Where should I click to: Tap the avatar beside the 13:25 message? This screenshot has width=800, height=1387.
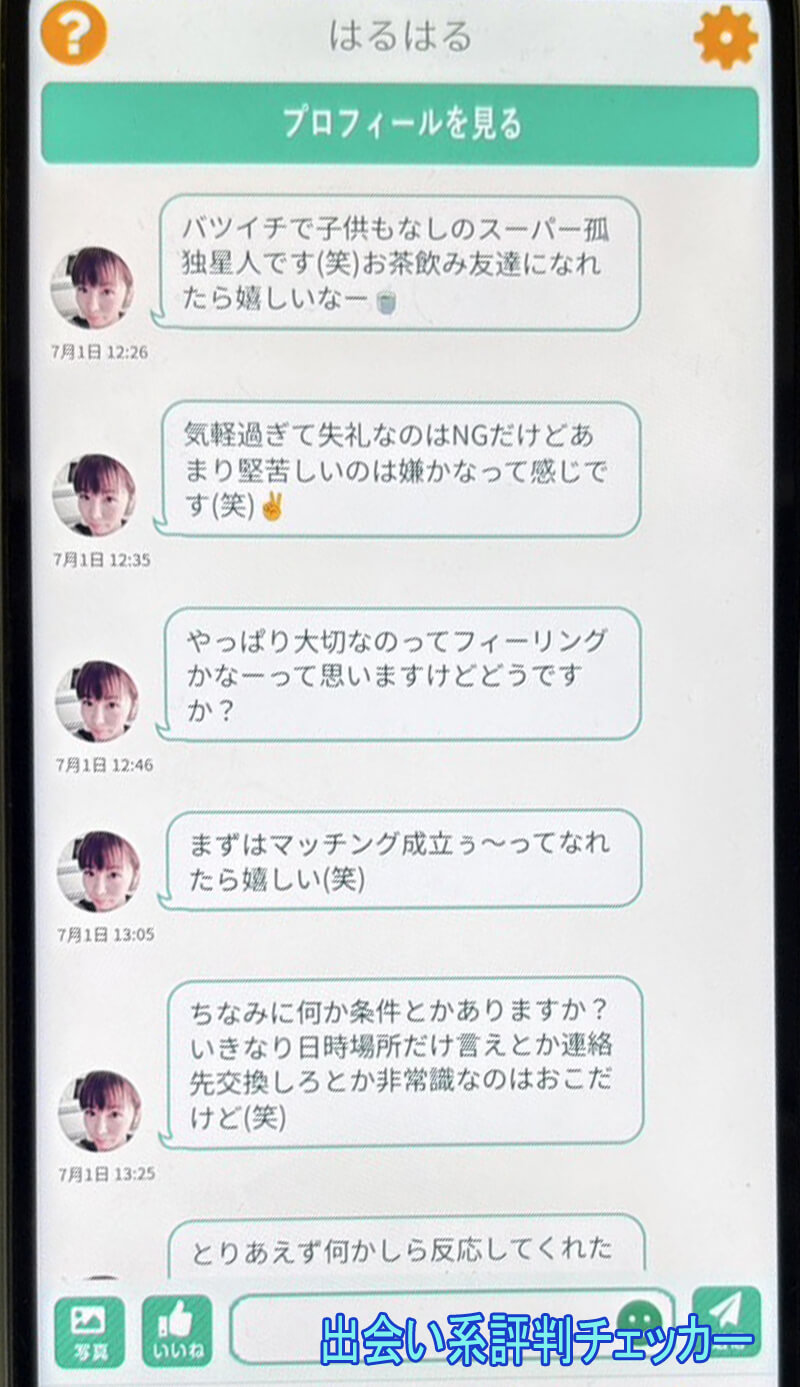pos(99,1110)
